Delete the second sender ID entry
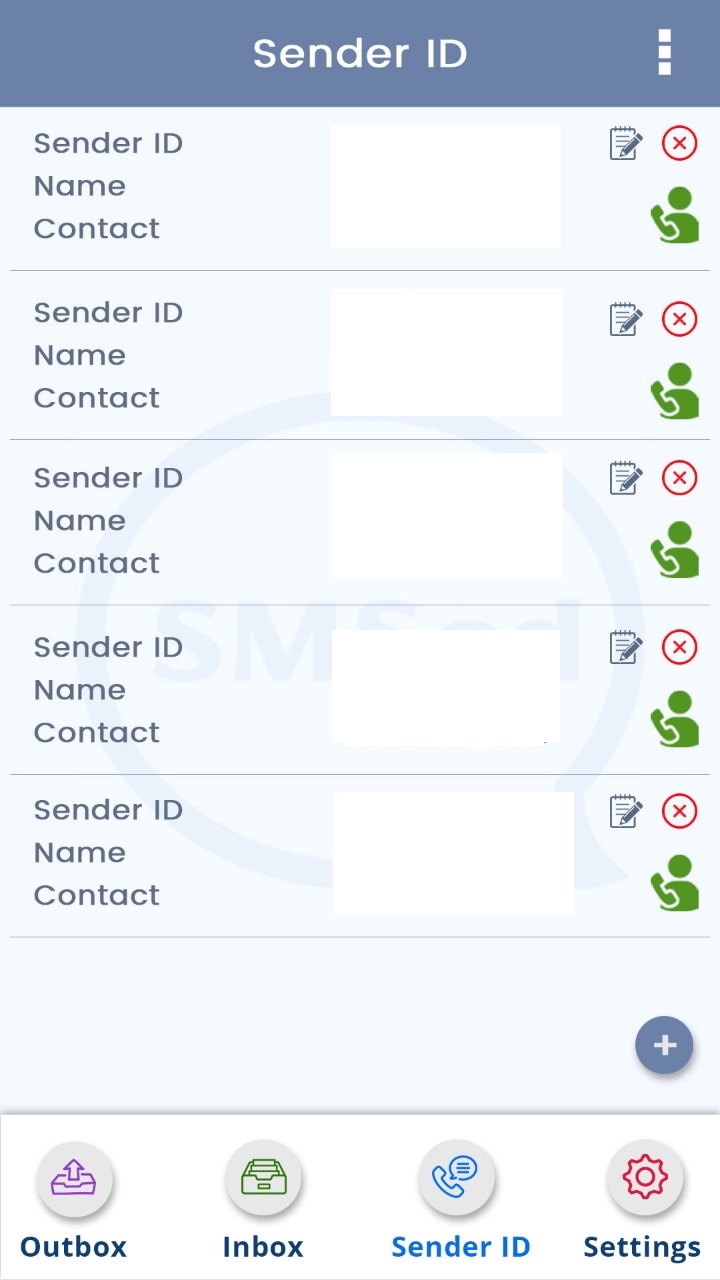This screenshot has width=720, height=1280. 680,320
